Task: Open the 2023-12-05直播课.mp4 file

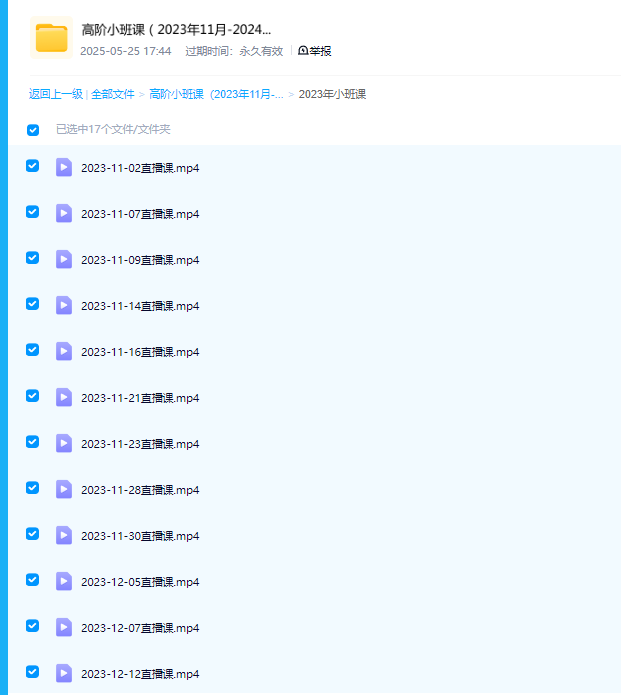Action: click(140, 582)
